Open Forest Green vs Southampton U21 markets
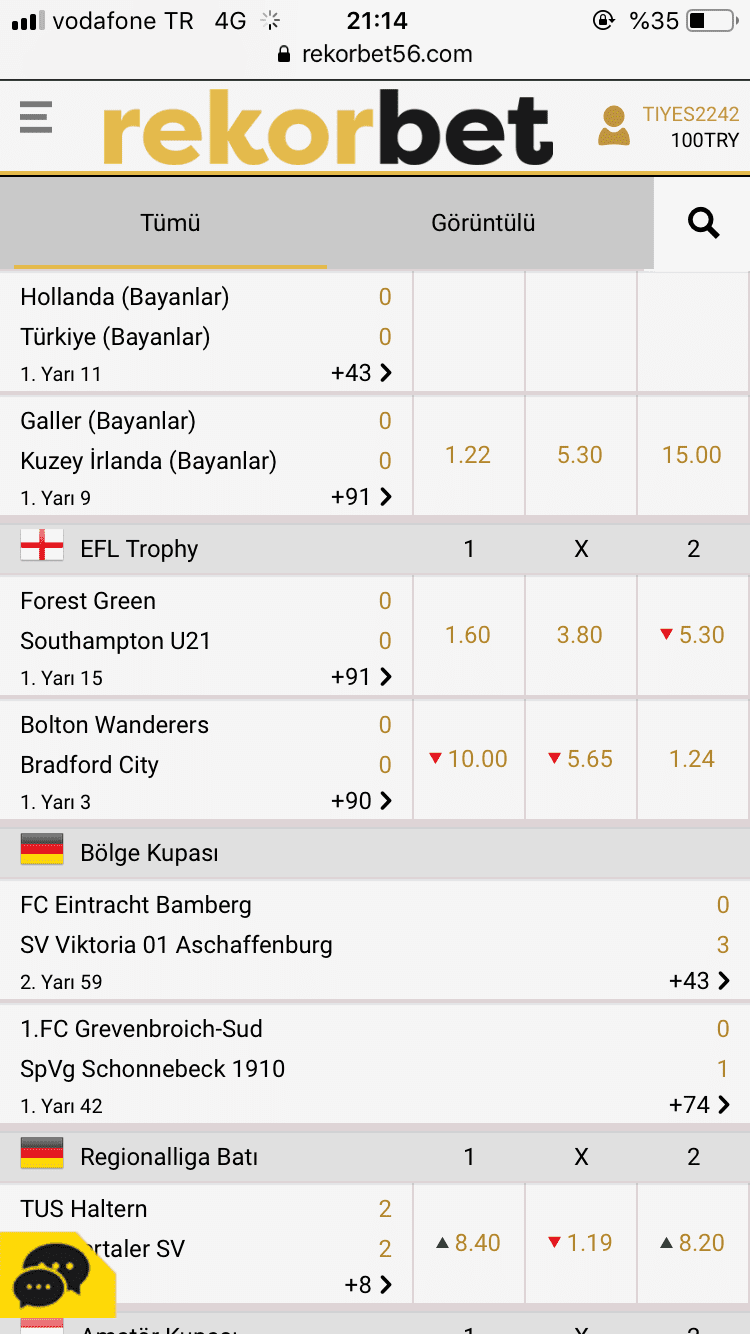This screenshot has width=750, height=1334. pyautogui.click(x=206, y=636)
